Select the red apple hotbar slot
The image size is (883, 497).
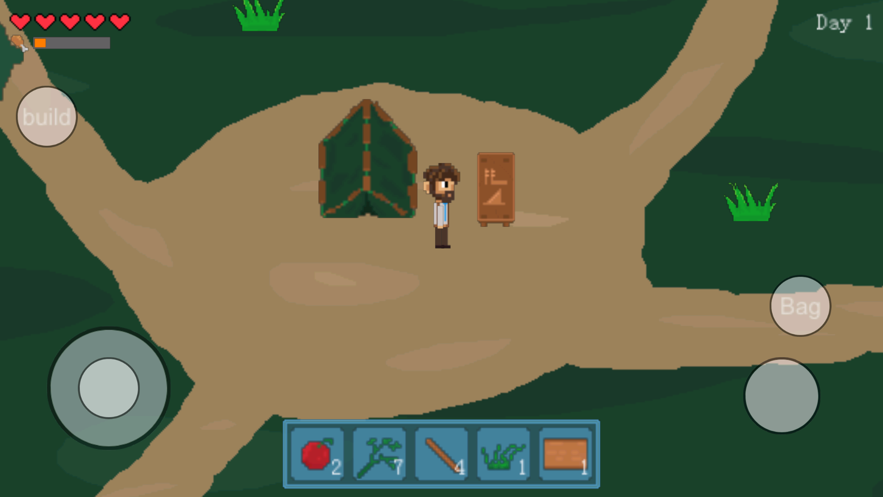[318, 455]
